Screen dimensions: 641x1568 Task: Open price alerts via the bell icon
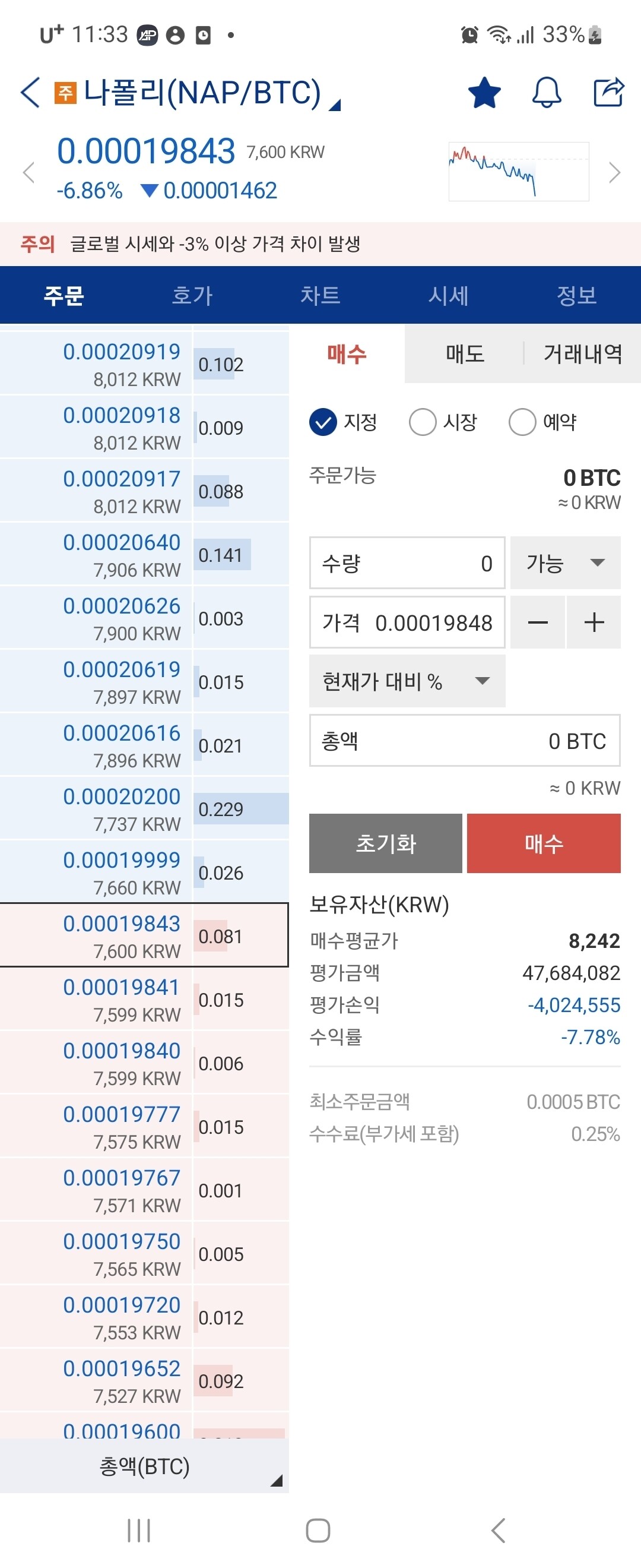pos(545,92)
